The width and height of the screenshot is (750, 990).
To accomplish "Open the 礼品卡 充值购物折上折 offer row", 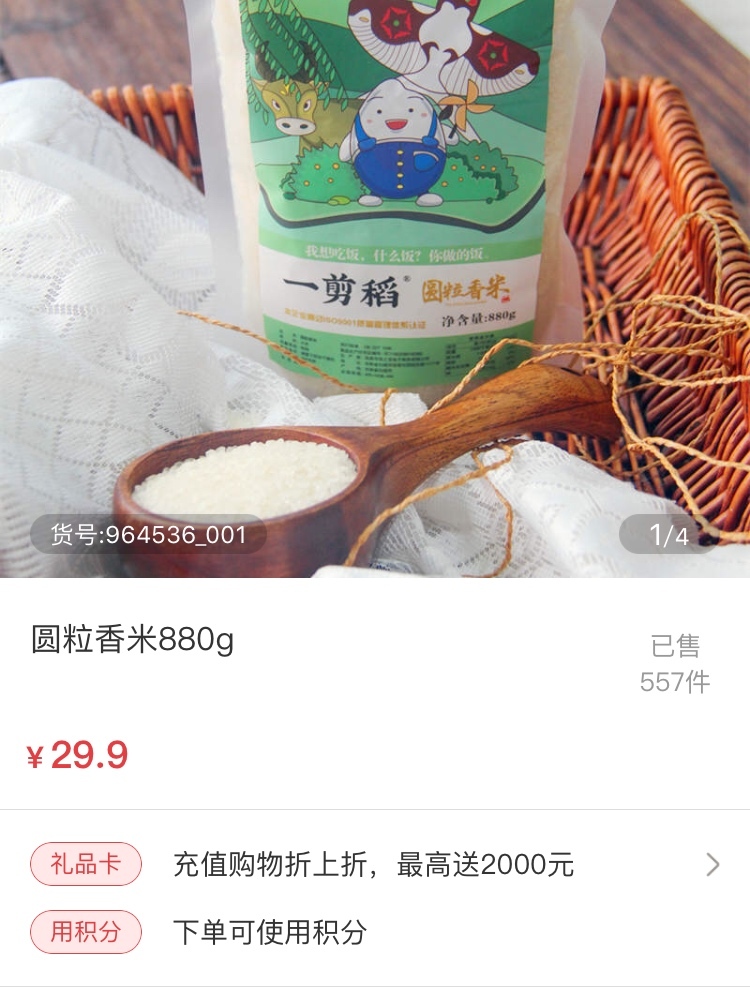I will pyautogui.click(x=375, y=865).
